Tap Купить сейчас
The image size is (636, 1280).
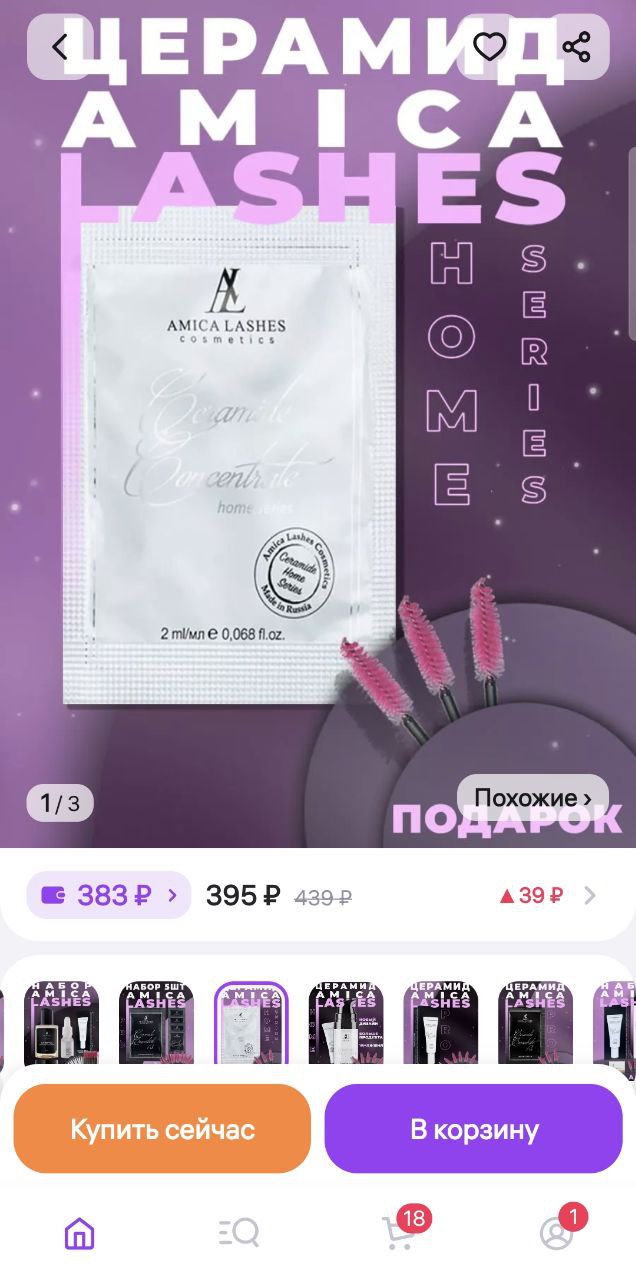tap(162, 1129)
